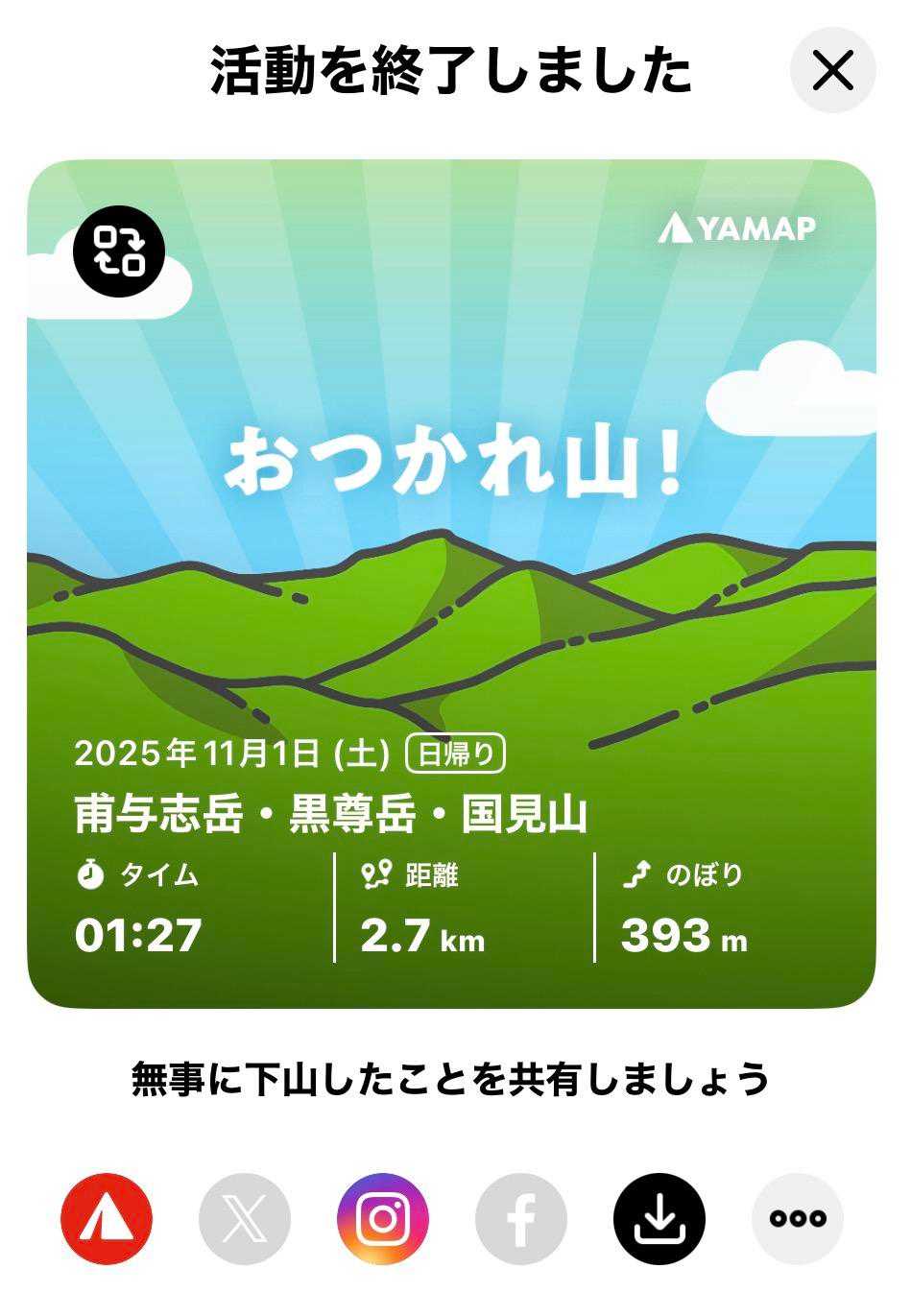
Task: Share the activity on YAMAP
Action: (x=107, y=1218)
